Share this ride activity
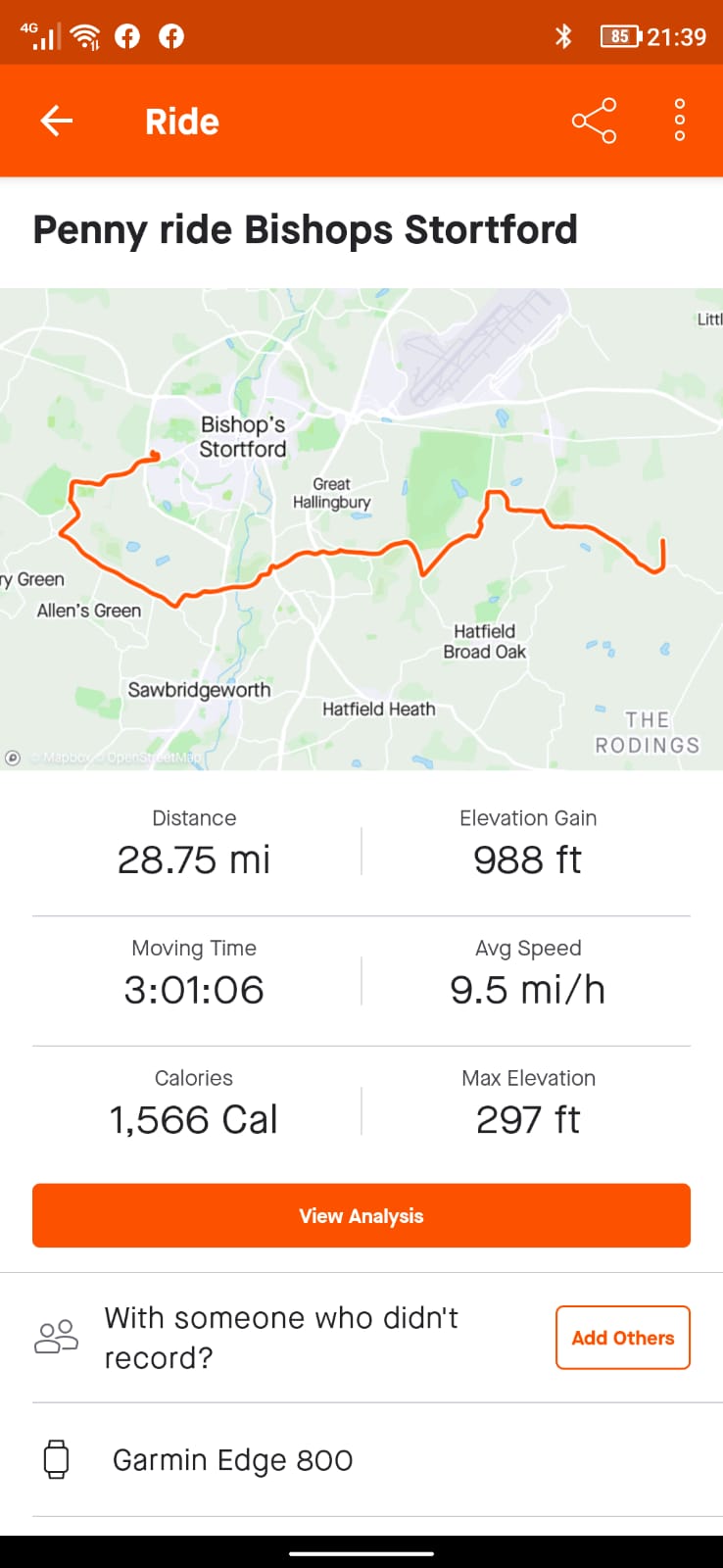Image resolution: width=723 pixels, height=1568 pixels. point(594,121)
